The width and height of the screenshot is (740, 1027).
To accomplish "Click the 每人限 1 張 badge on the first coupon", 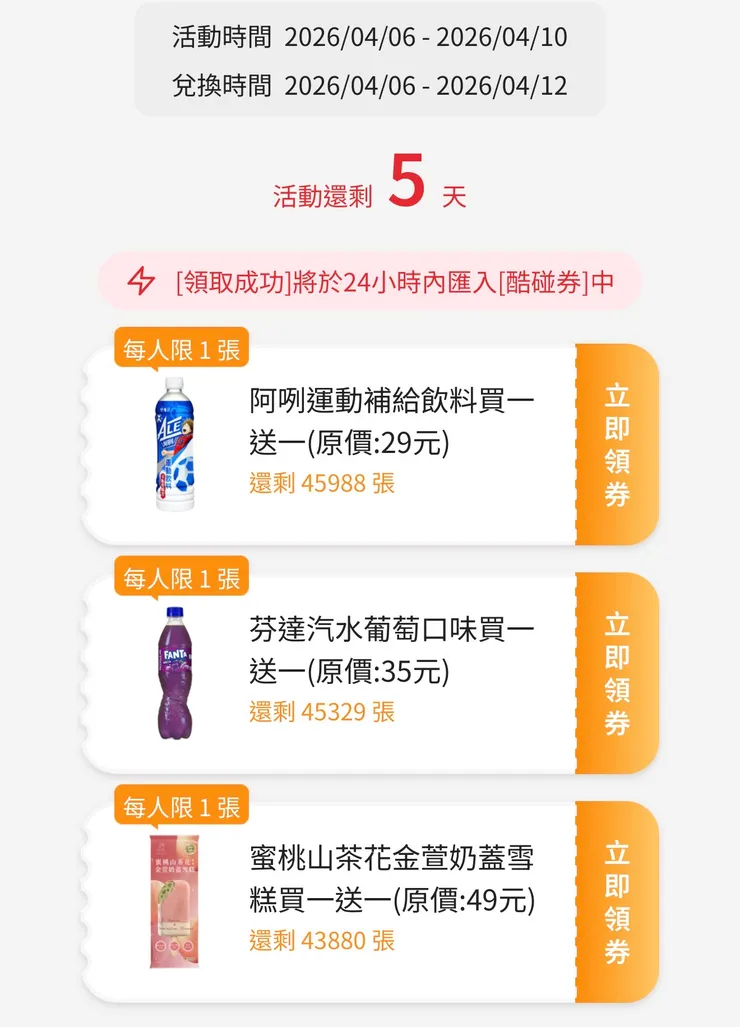I will point(181,350).
